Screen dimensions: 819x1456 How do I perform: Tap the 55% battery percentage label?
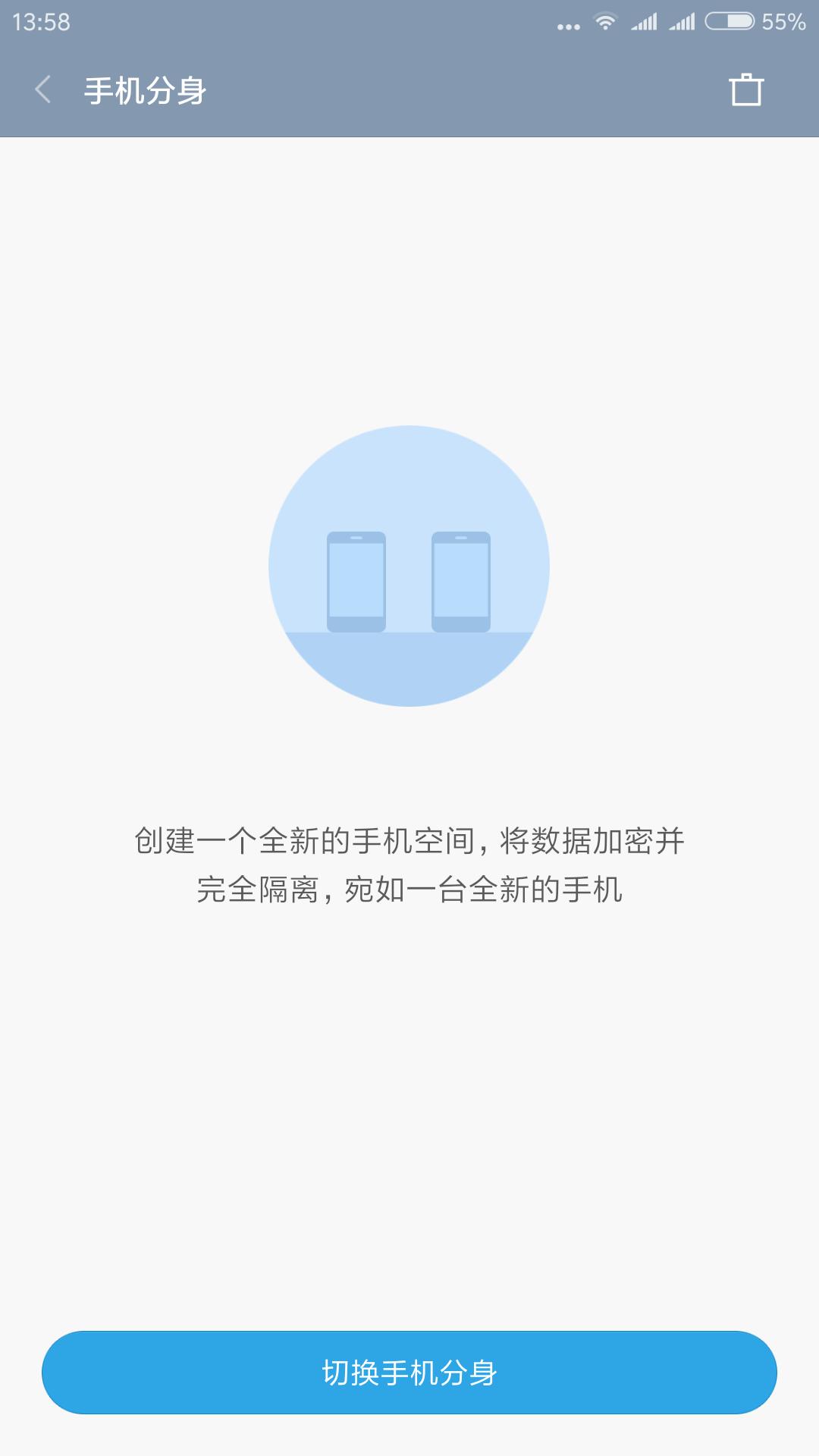pyautogui.click(x=783, y=21)
